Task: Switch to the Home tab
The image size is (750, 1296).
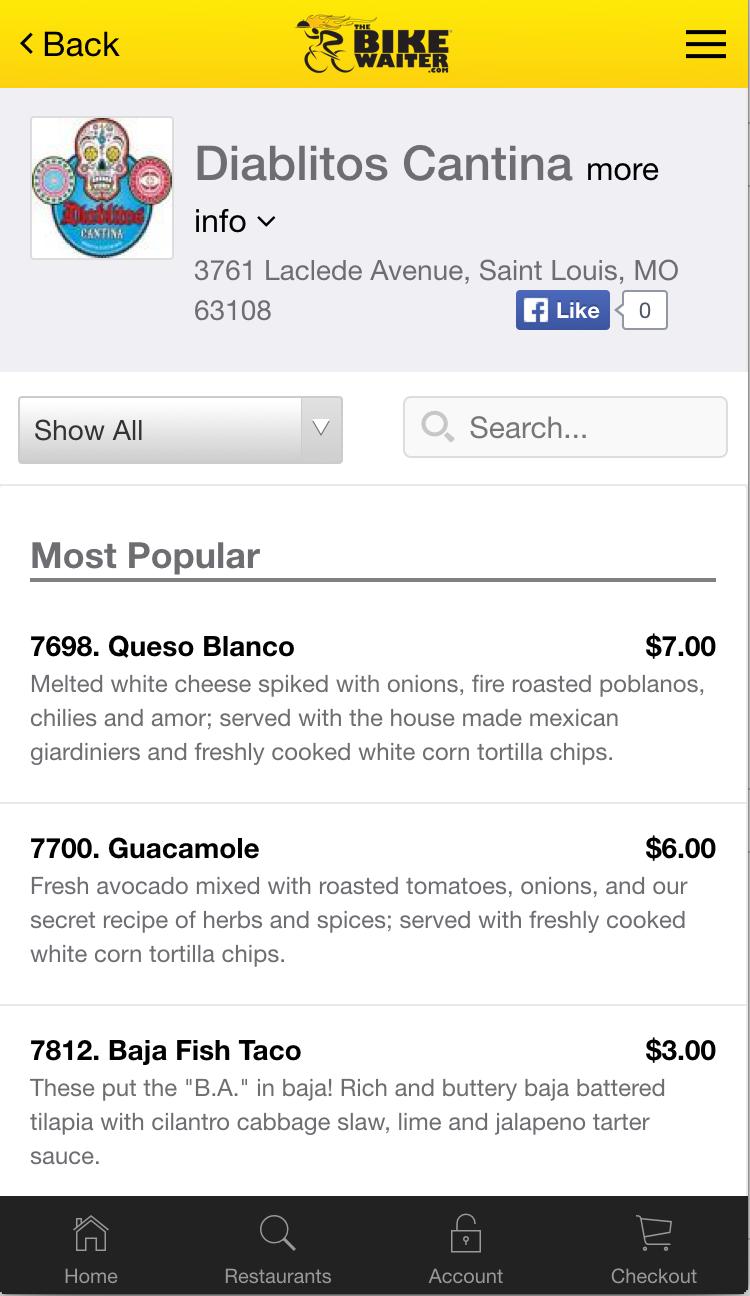Action: [x=91, y=1249]
